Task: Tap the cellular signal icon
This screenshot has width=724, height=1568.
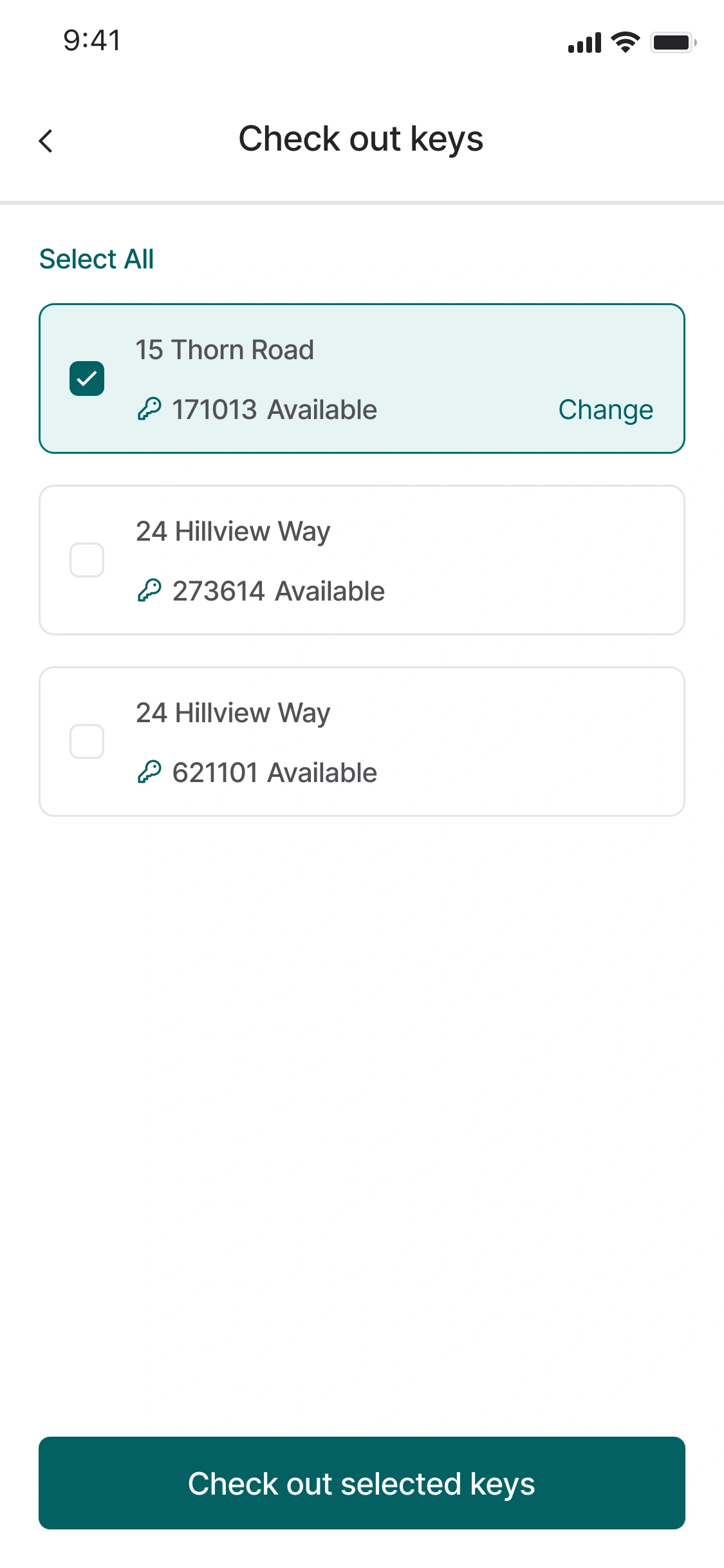Action: 583,41
